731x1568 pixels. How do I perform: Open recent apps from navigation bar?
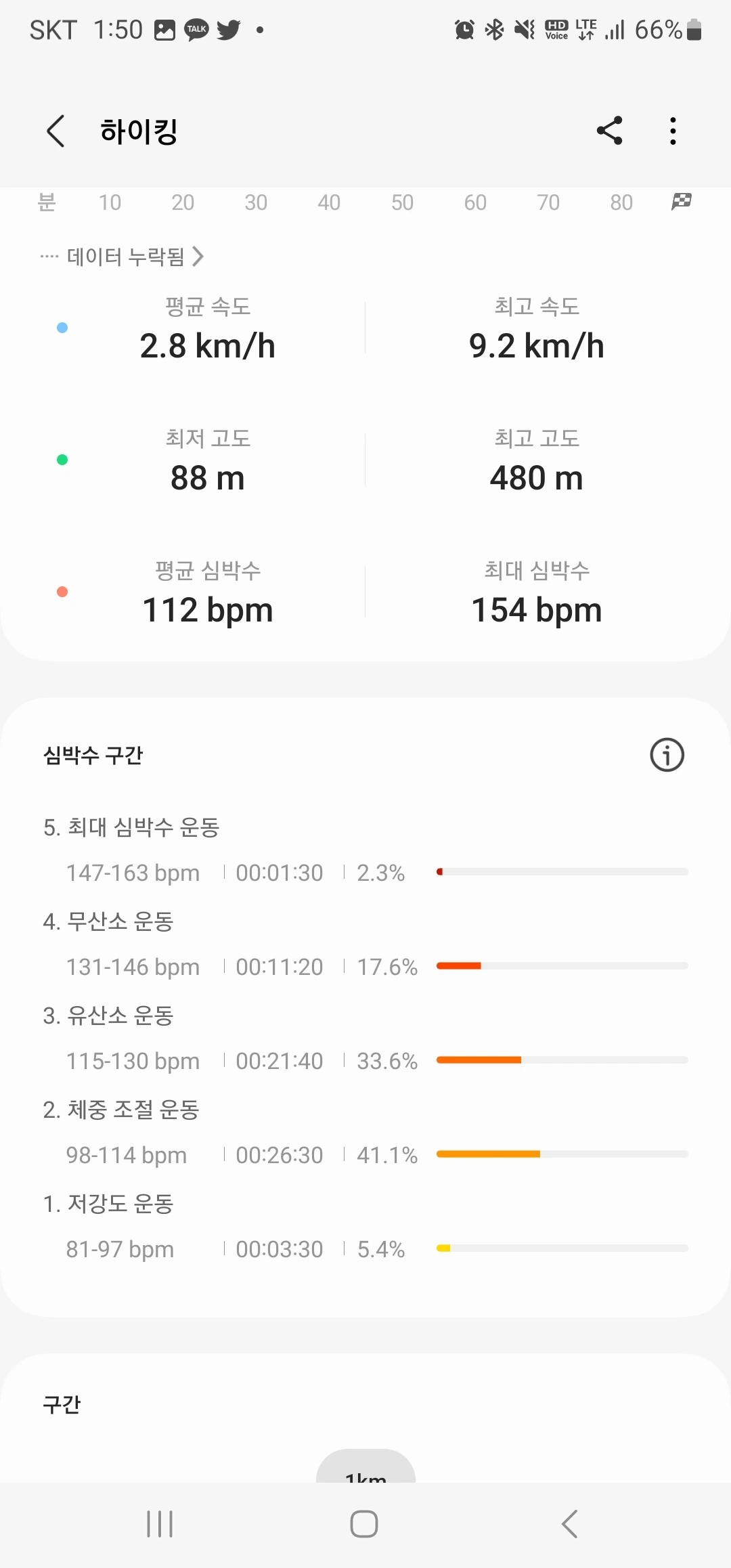160,1524
